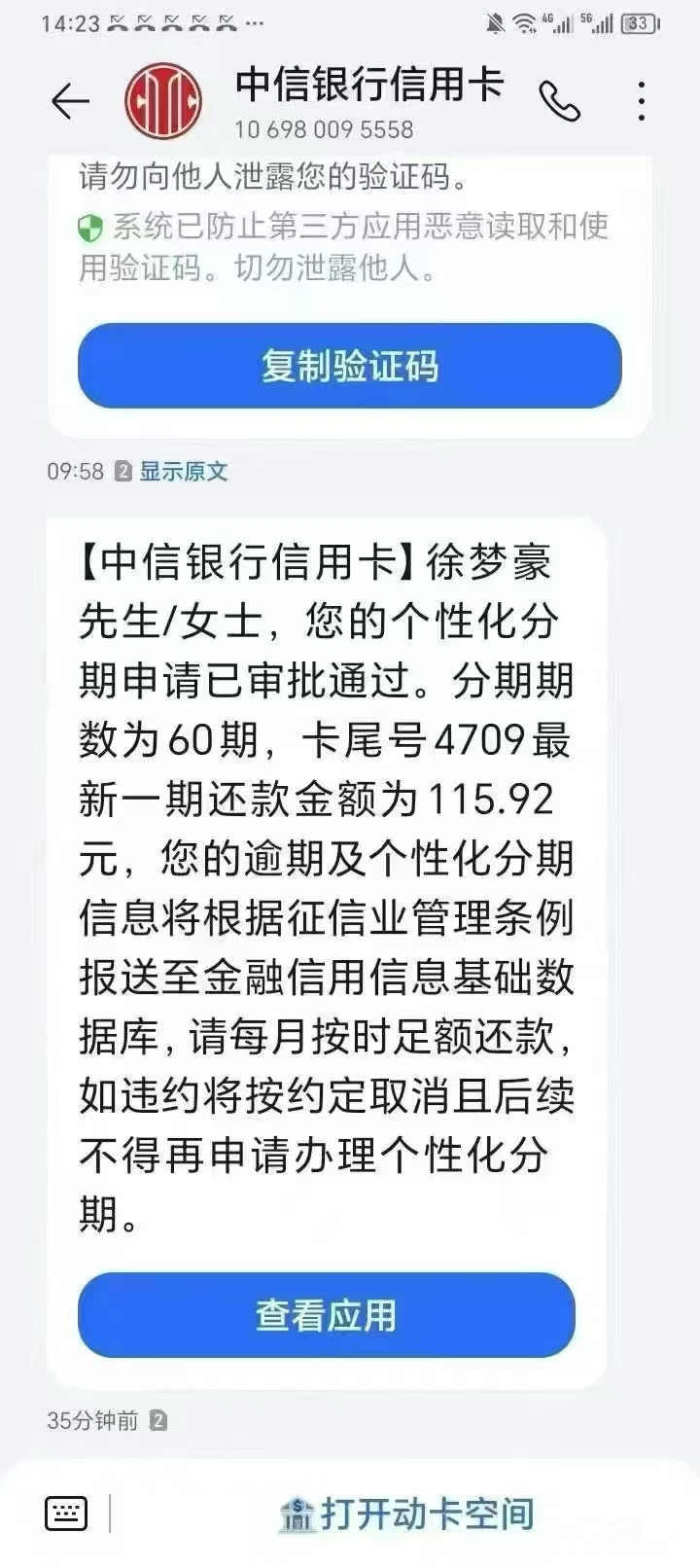
Task: Tap the 查看应用 button
Action: click(327, 1315)
